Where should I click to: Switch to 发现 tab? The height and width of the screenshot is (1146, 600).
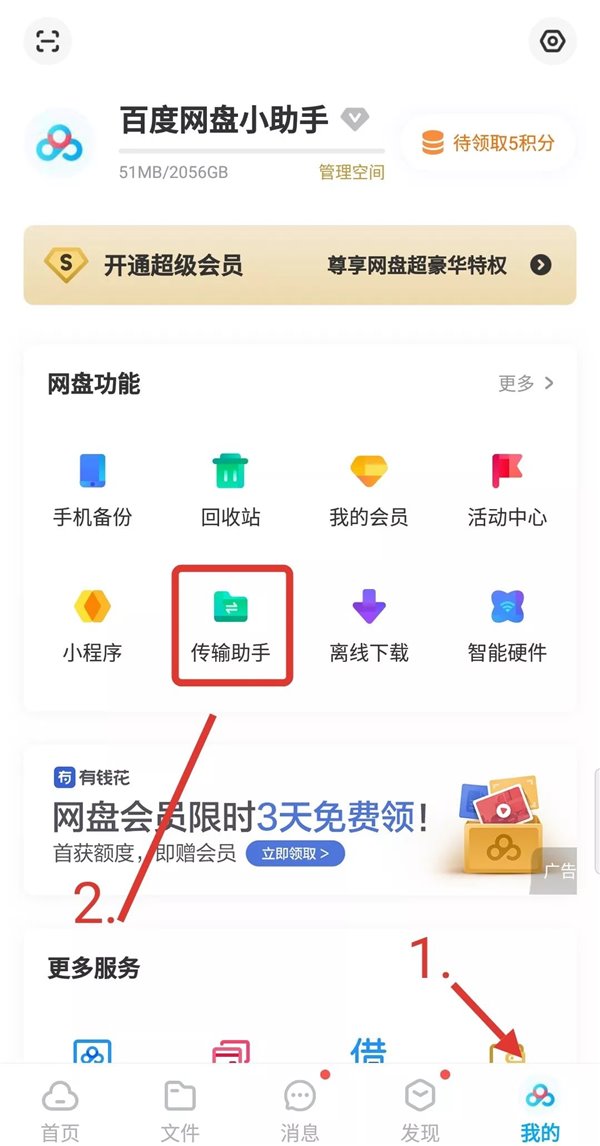click(420, 1110)
